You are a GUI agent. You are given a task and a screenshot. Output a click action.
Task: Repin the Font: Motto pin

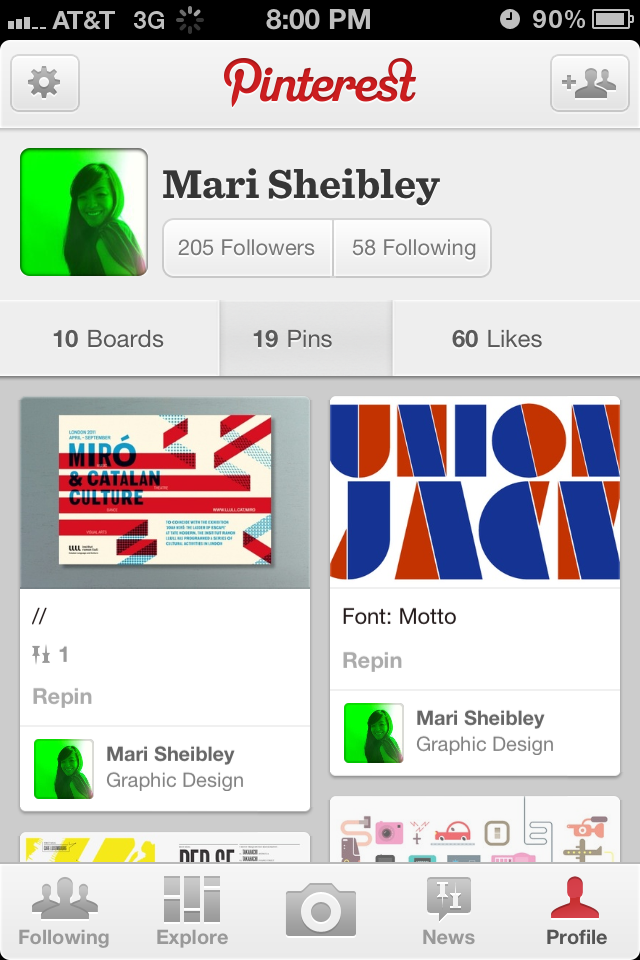click(372, 661)
